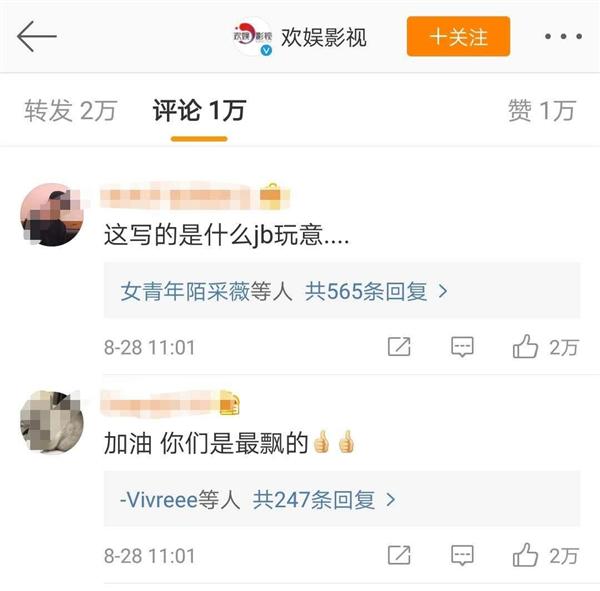This screenshot has height=591, width=600.
Task: Like the comment 这写的是什么jb玩意
Action: point(526,347)
